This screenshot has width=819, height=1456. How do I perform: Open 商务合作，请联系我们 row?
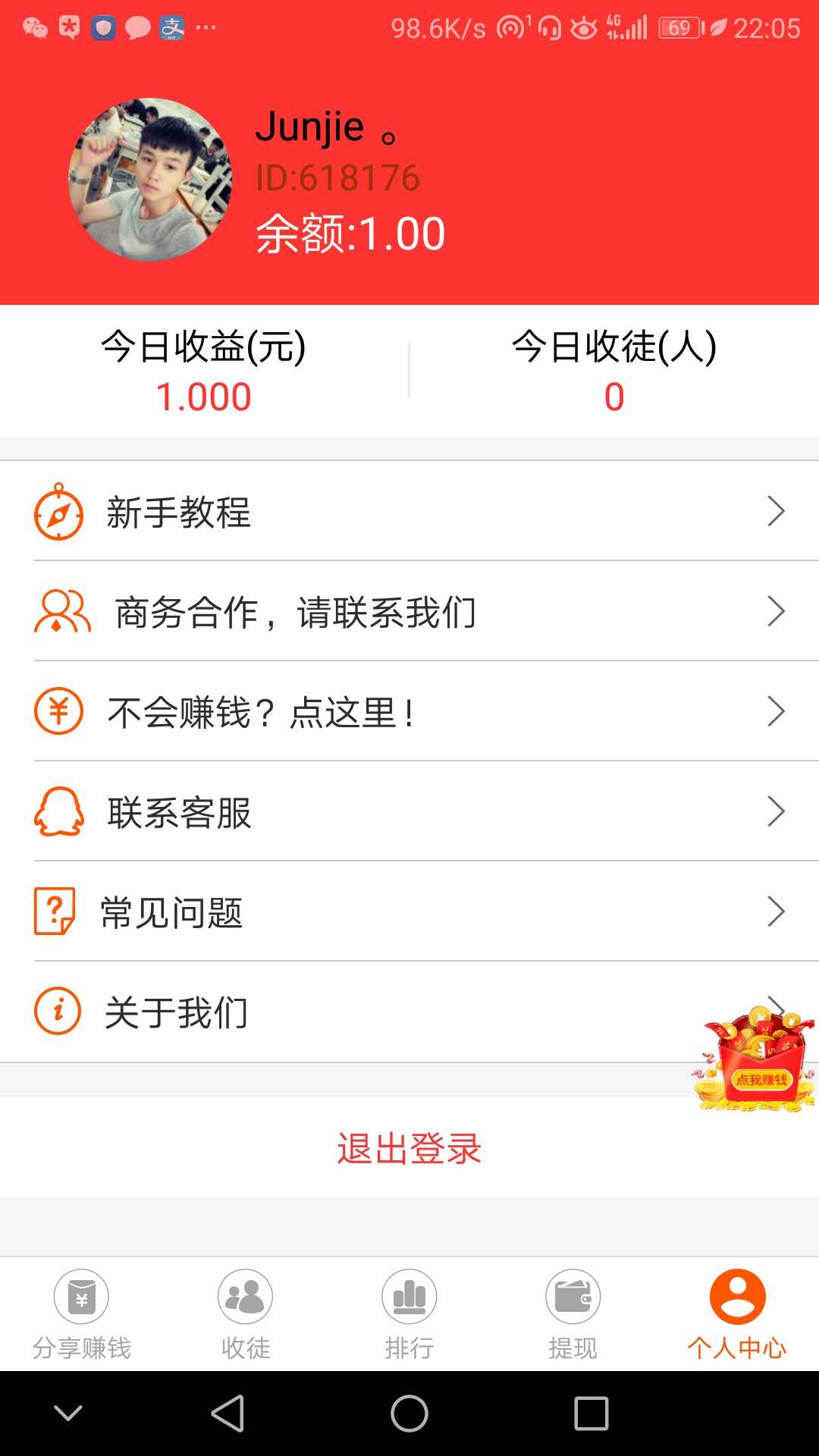pos(409,612)
